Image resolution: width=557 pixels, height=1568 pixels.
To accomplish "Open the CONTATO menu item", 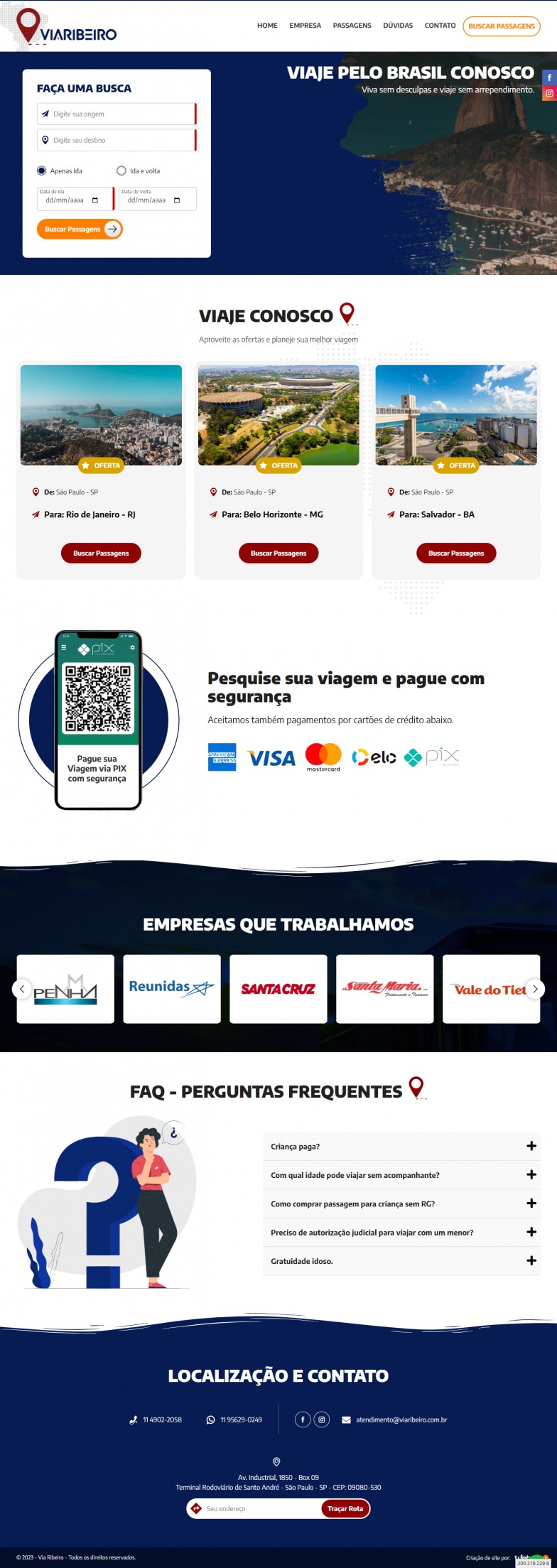I will point(440,26).
